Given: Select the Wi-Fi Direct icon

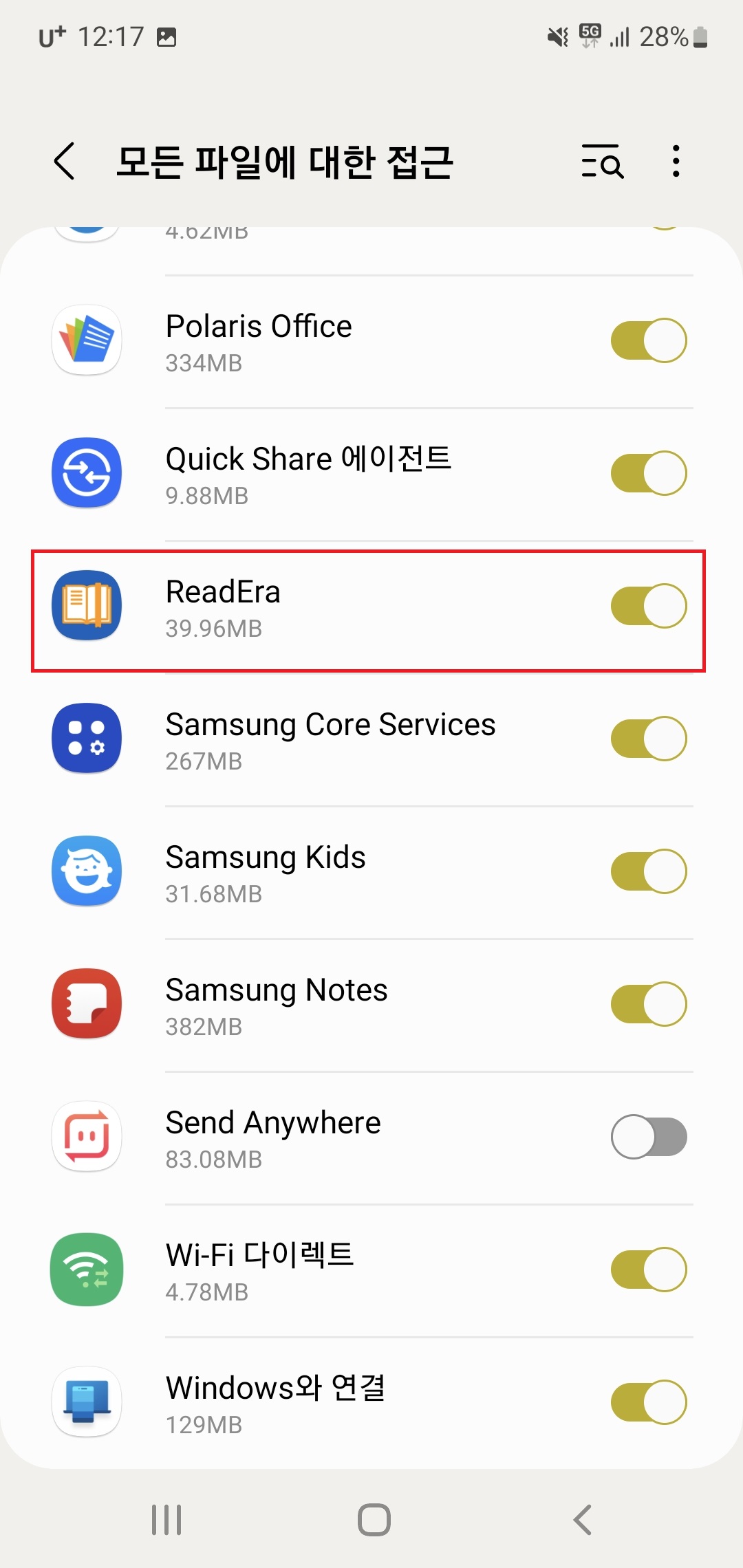Looking at the screenshot, I should pyautogui.click(x=86, y=1270).
